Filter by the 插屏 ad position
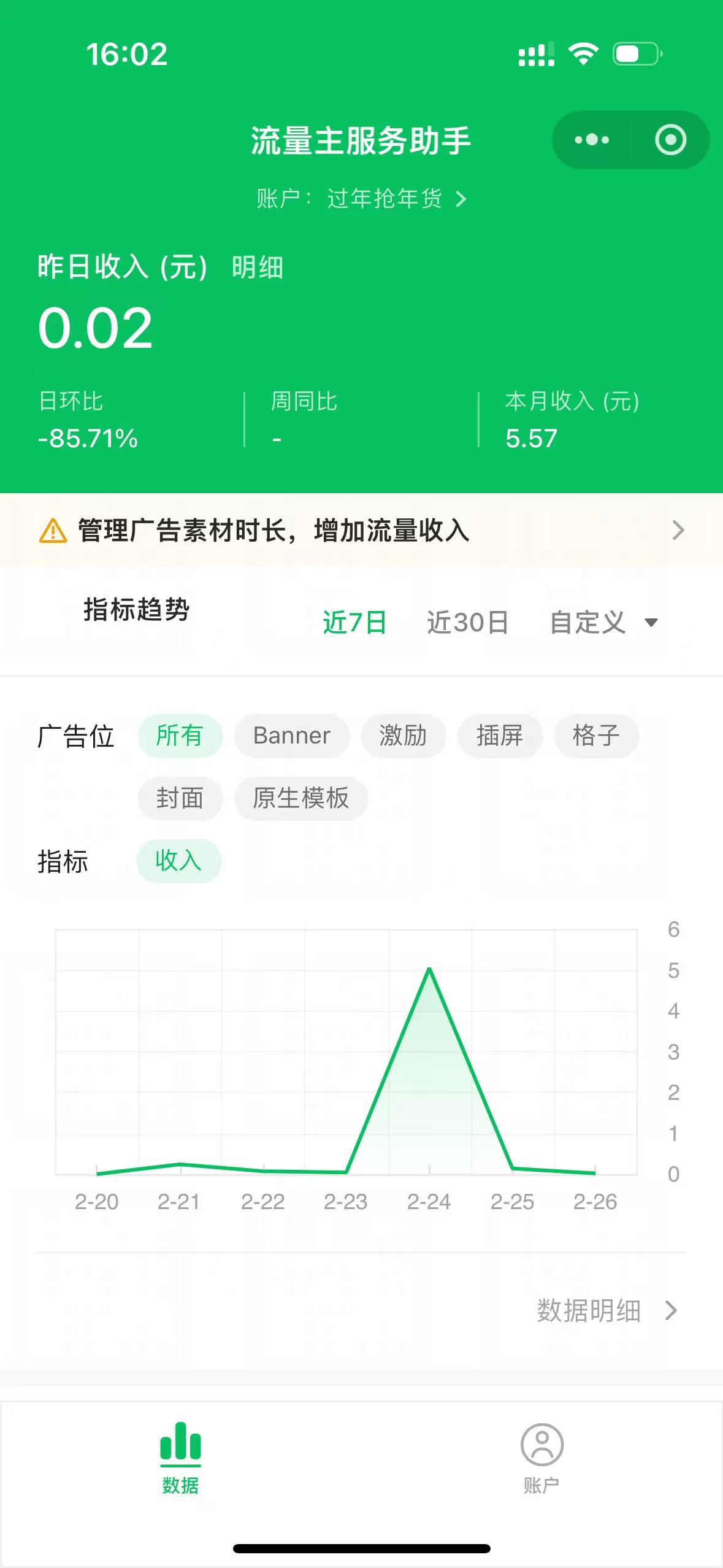723x1568 pixels. pyautogui.click(x=500, y=736)
